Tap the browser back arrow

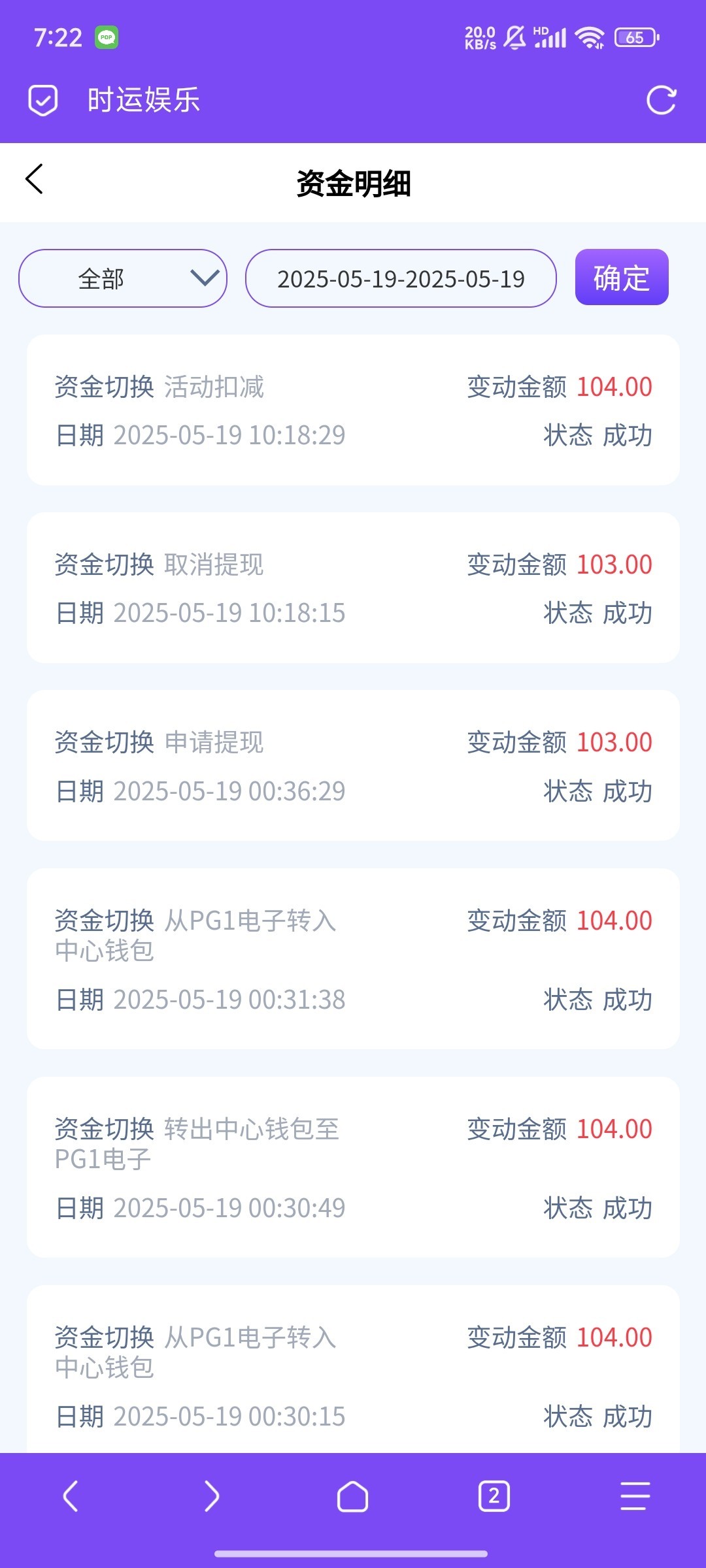click(x=71, y=1495)
